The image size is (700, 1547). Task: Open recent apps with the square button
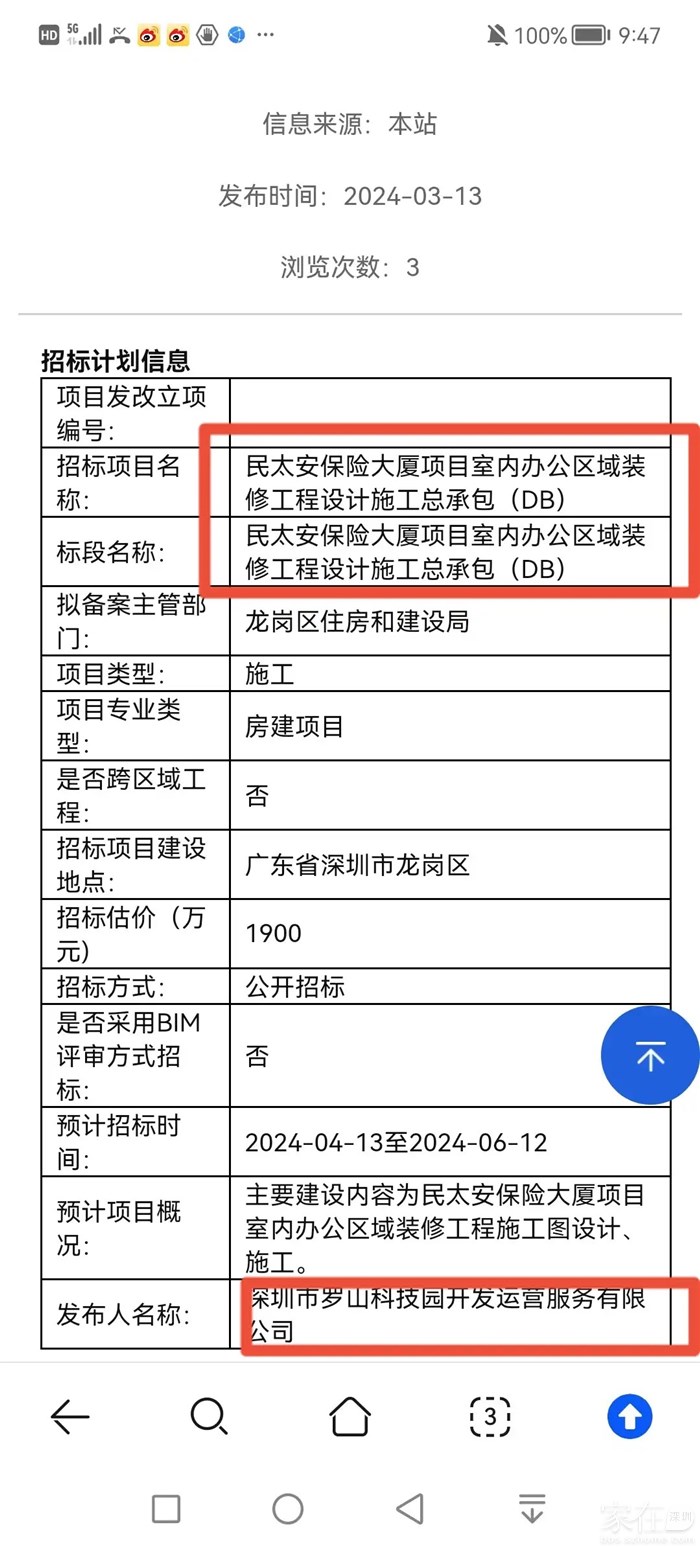[x=166, y=1508]
